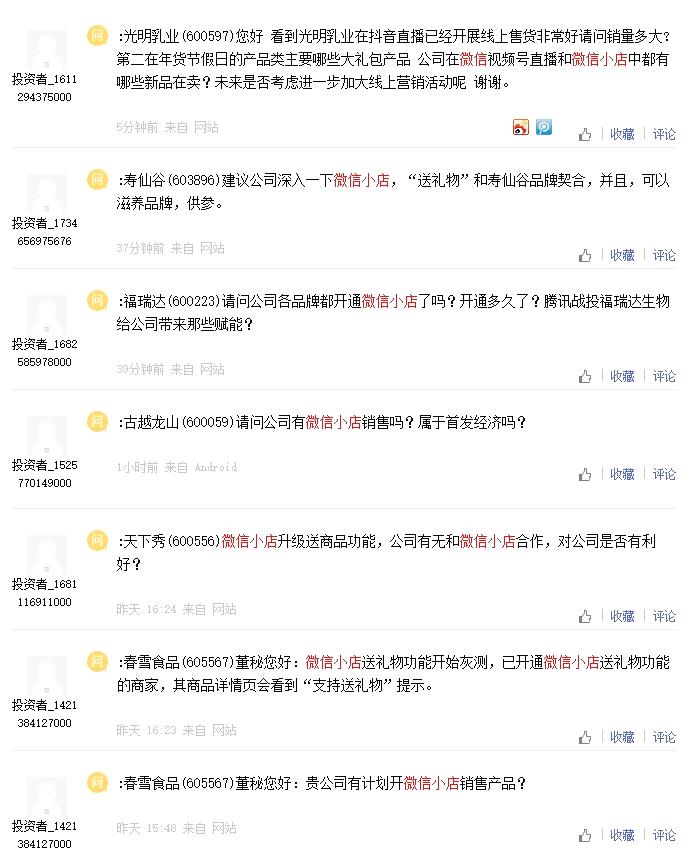Comment on the 天下秀 question
Viewport: 699px width, 853px height.
664,616
